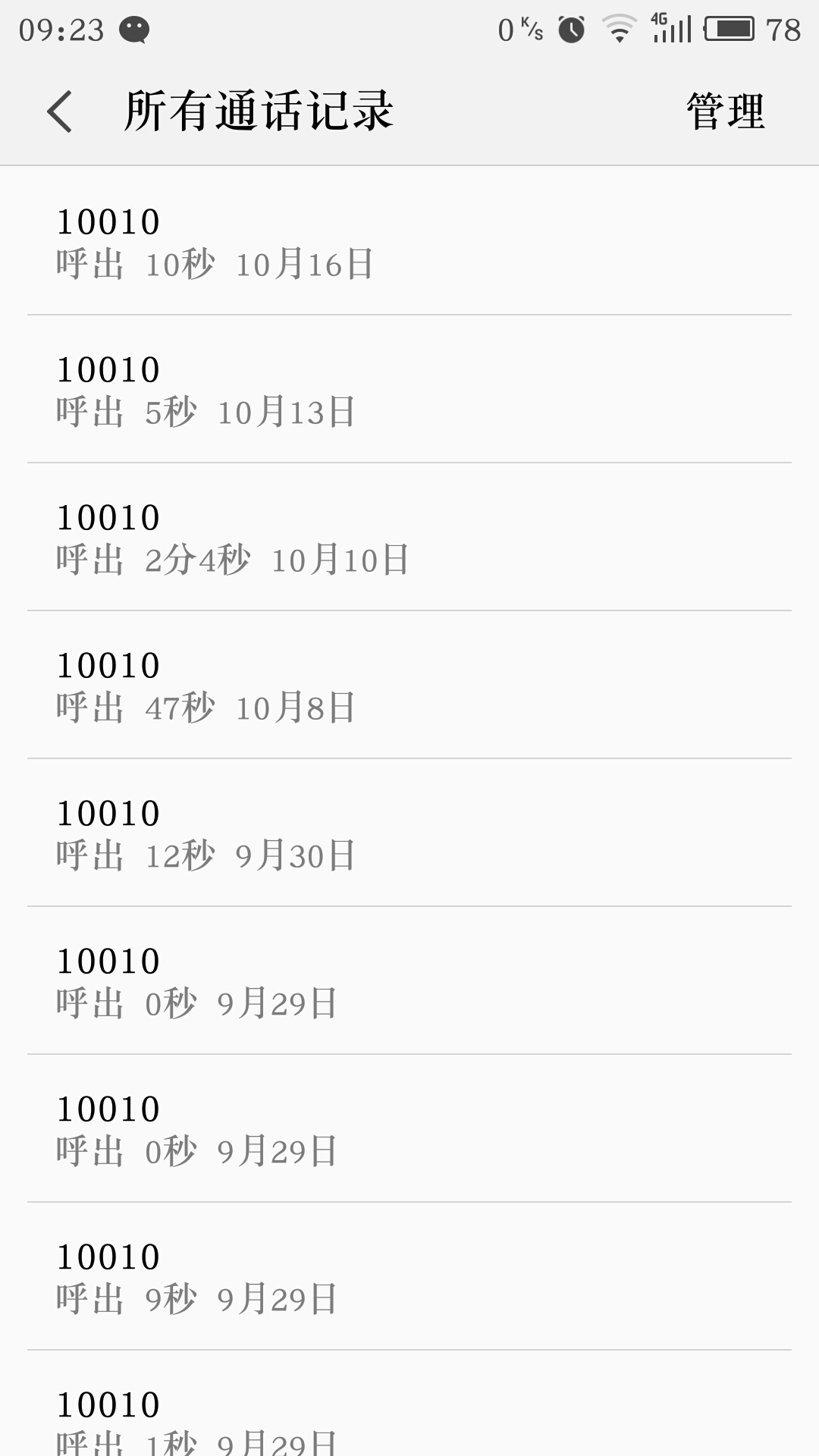Viewport: 819px width, 1456px height.
Task: Tap the back arrow to exit call log
Action: coord(59,111)
